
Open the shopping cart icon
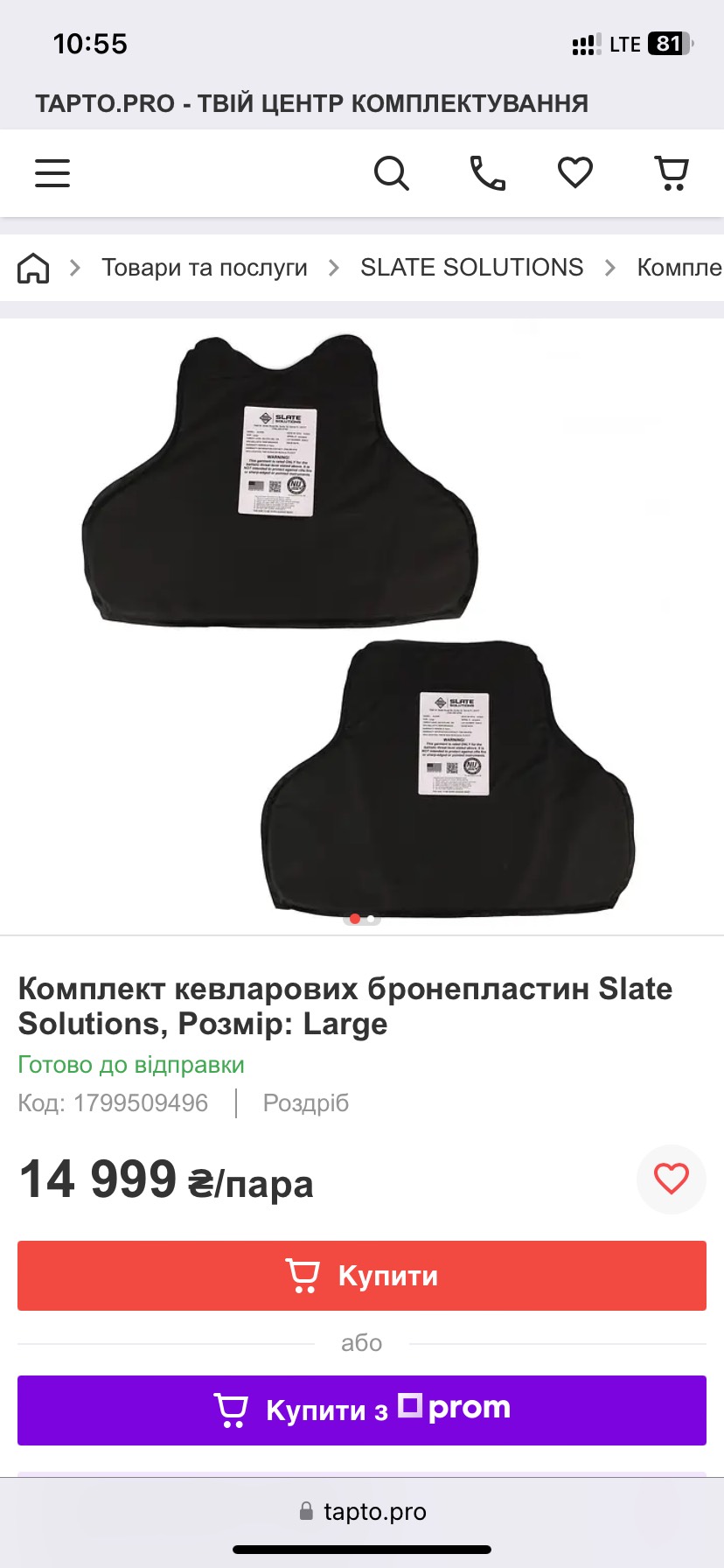coord(672,173)
